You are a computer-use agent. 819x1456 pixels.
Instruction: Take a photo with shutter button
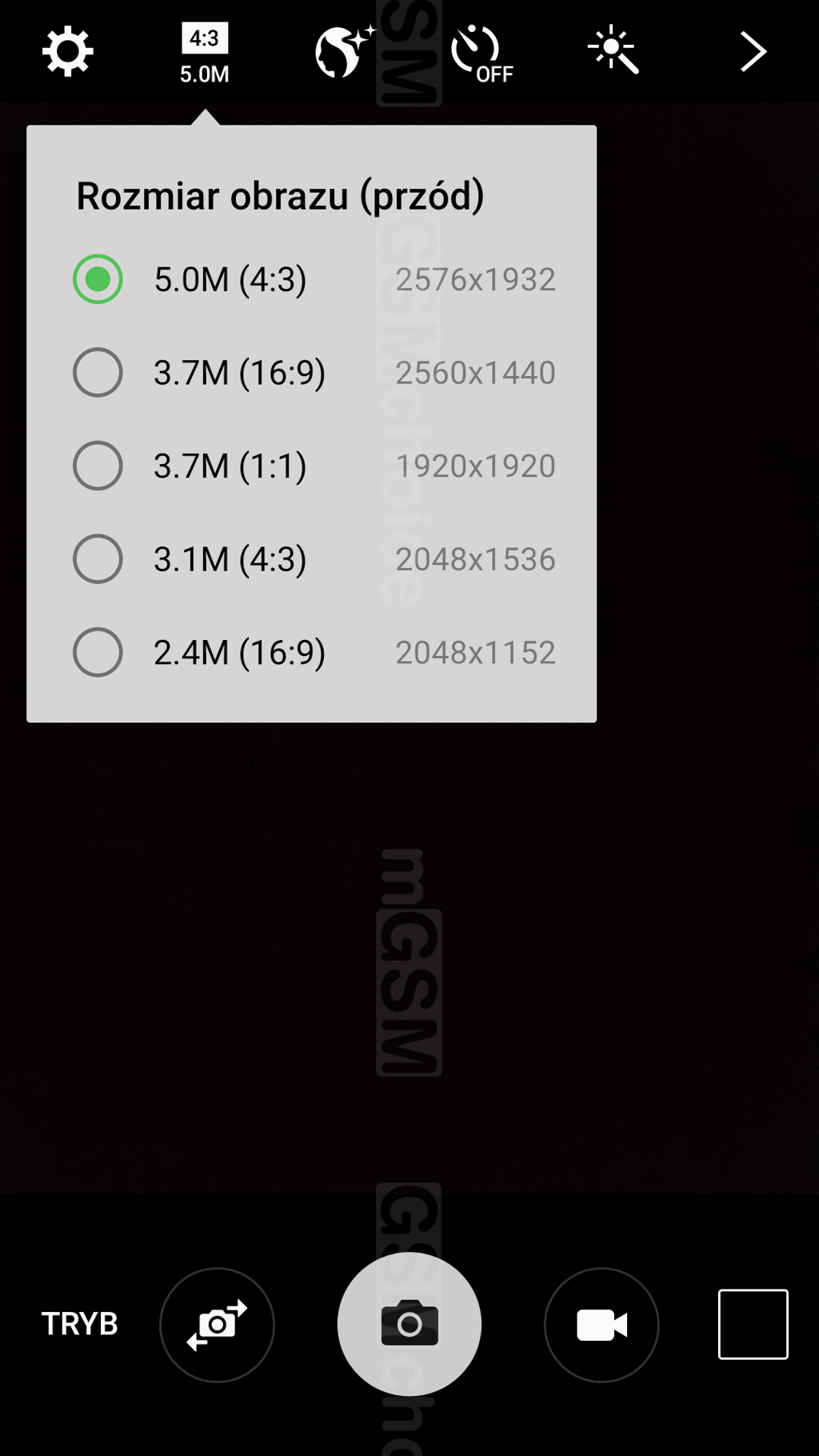click(409, 1325)
